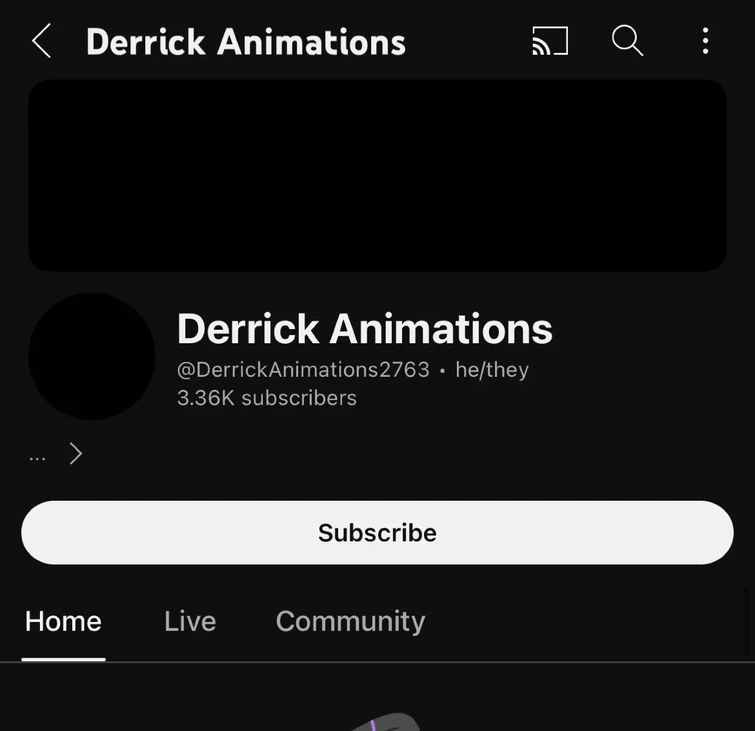Viewport: 755px width, 731px height.
Task: Open the three-dot overflow menu
Action: point(705,41)
